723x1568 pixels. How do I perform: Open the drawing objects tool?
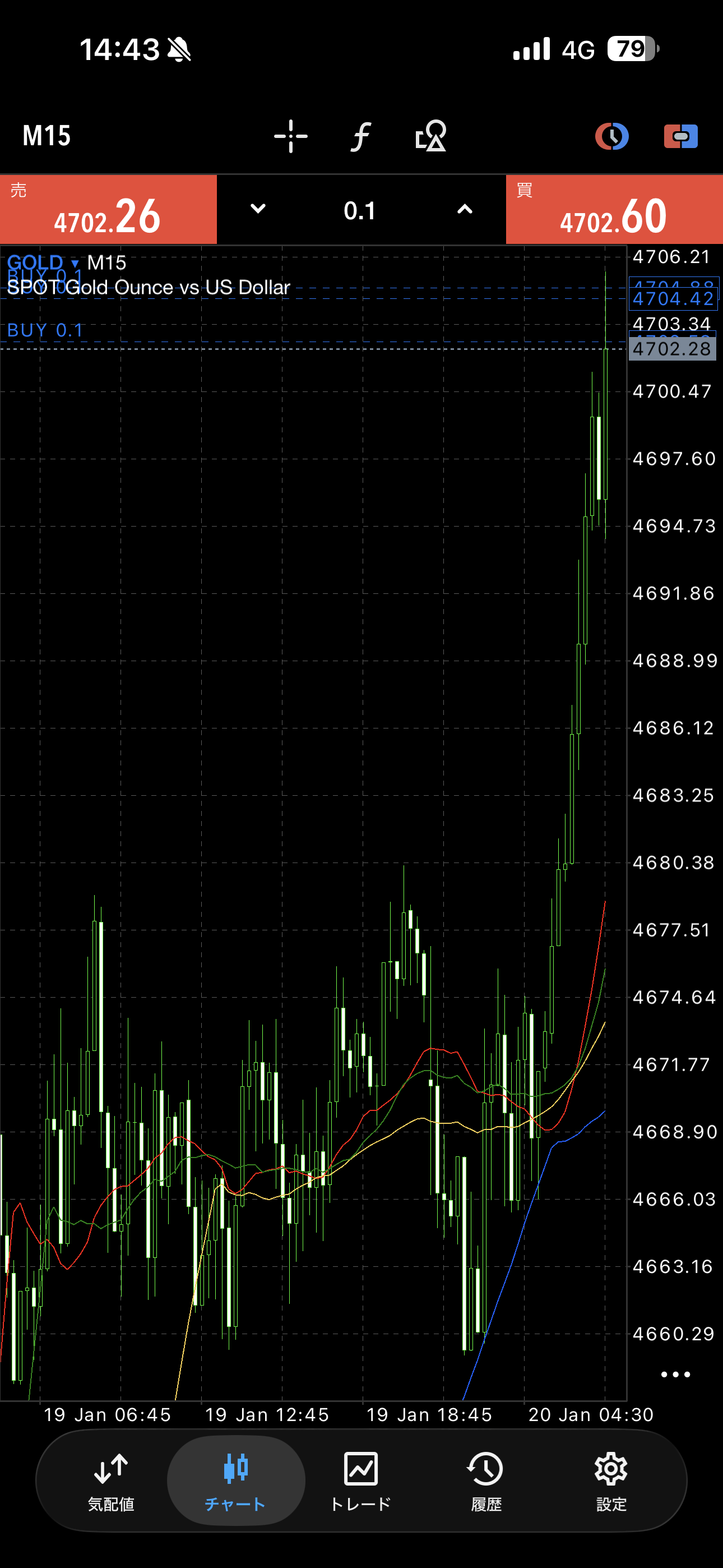point(431,136)
